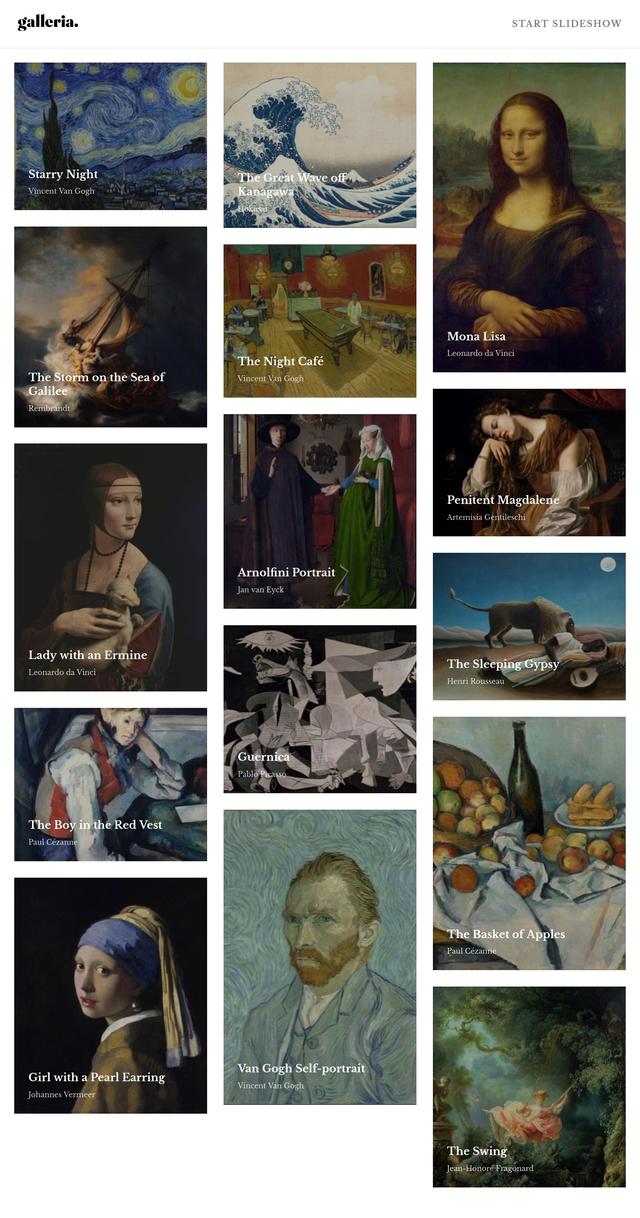Select The Storm on the Sea of Galilee

point(110,326)
